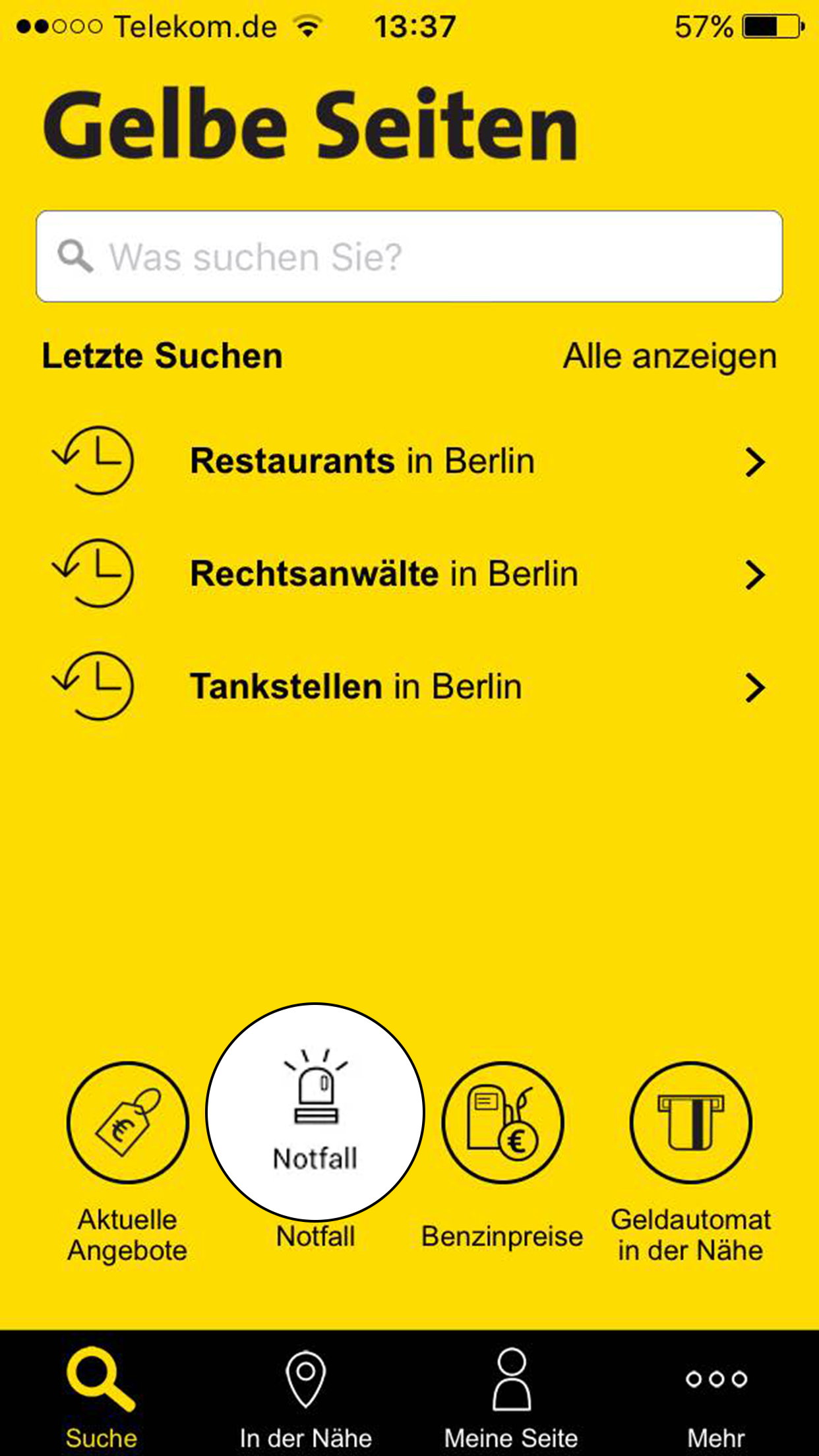Open Benzinpreise shortcut
The image size is (819, 1456).
(x=502, y=1155)
